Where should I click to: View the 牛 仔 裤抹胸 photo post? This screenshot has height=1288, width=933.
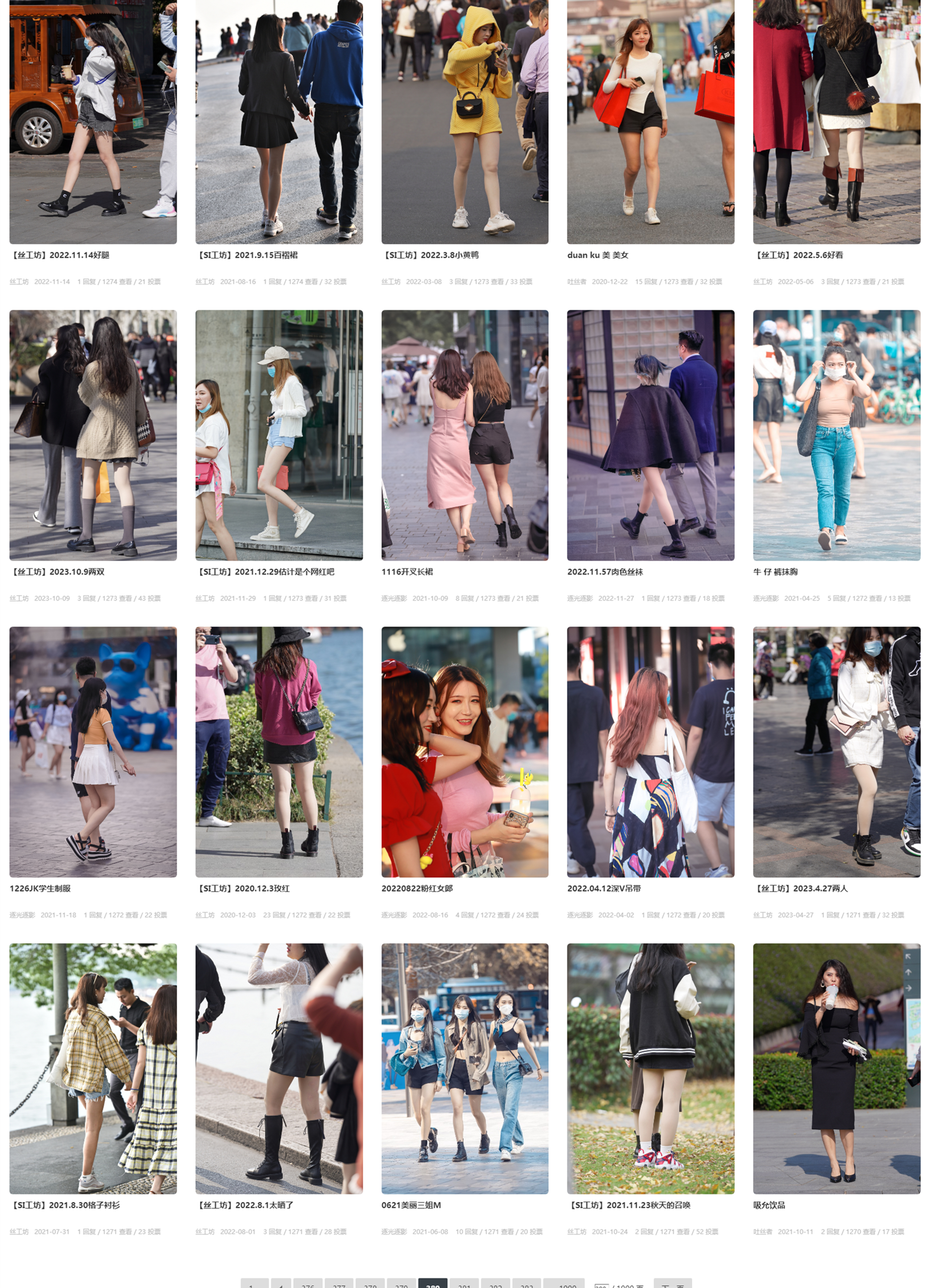[x=836, y=435]
